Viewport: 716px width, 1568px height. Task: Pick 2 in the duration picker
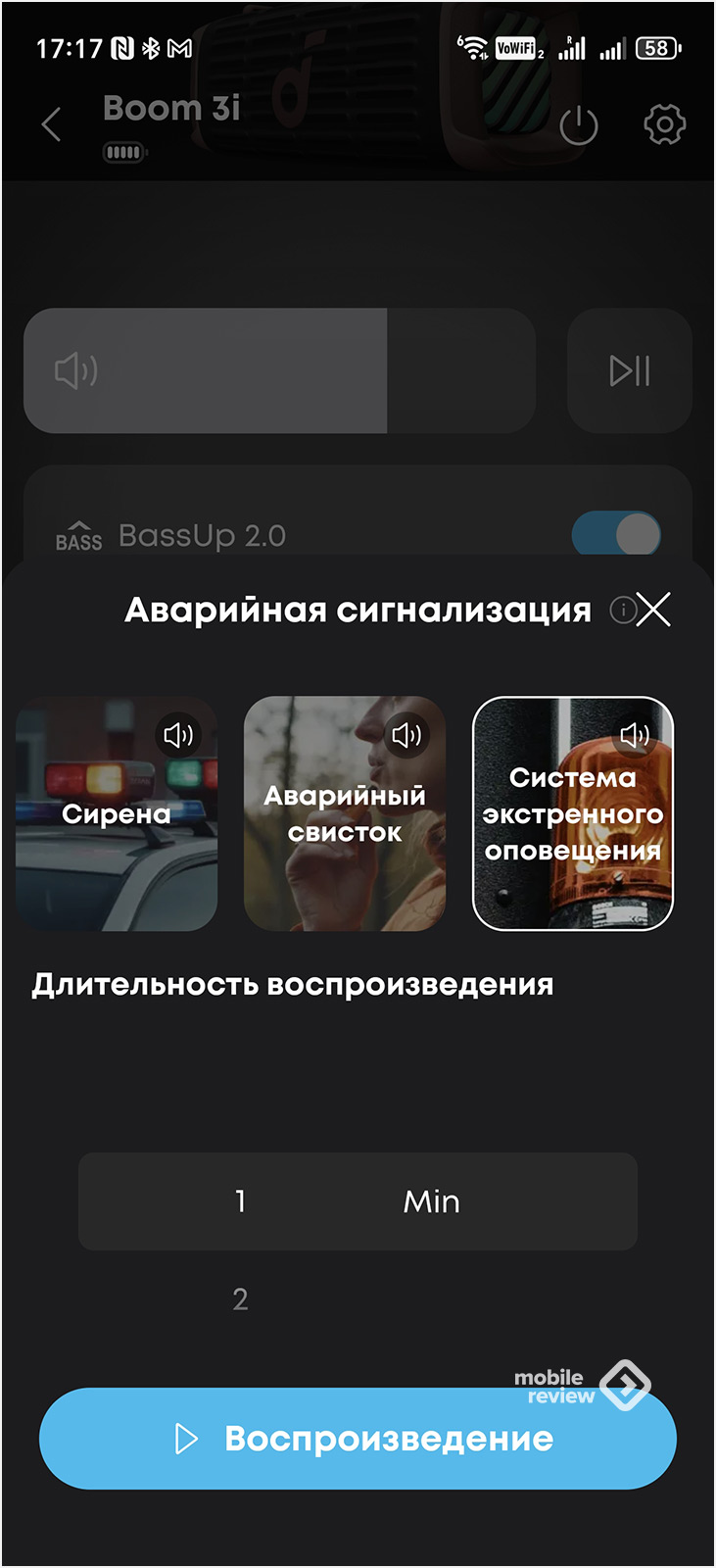pyautogui.click(x=241, y=1299)
